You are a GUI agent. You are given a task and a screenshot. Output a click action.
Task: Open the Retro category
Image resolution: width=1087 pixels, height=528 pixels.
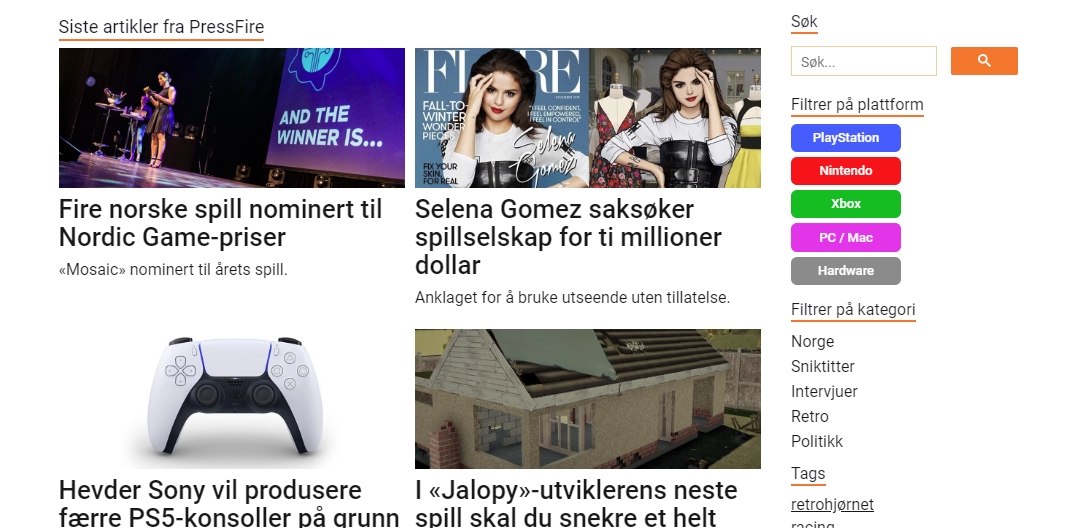click(809, 417)
